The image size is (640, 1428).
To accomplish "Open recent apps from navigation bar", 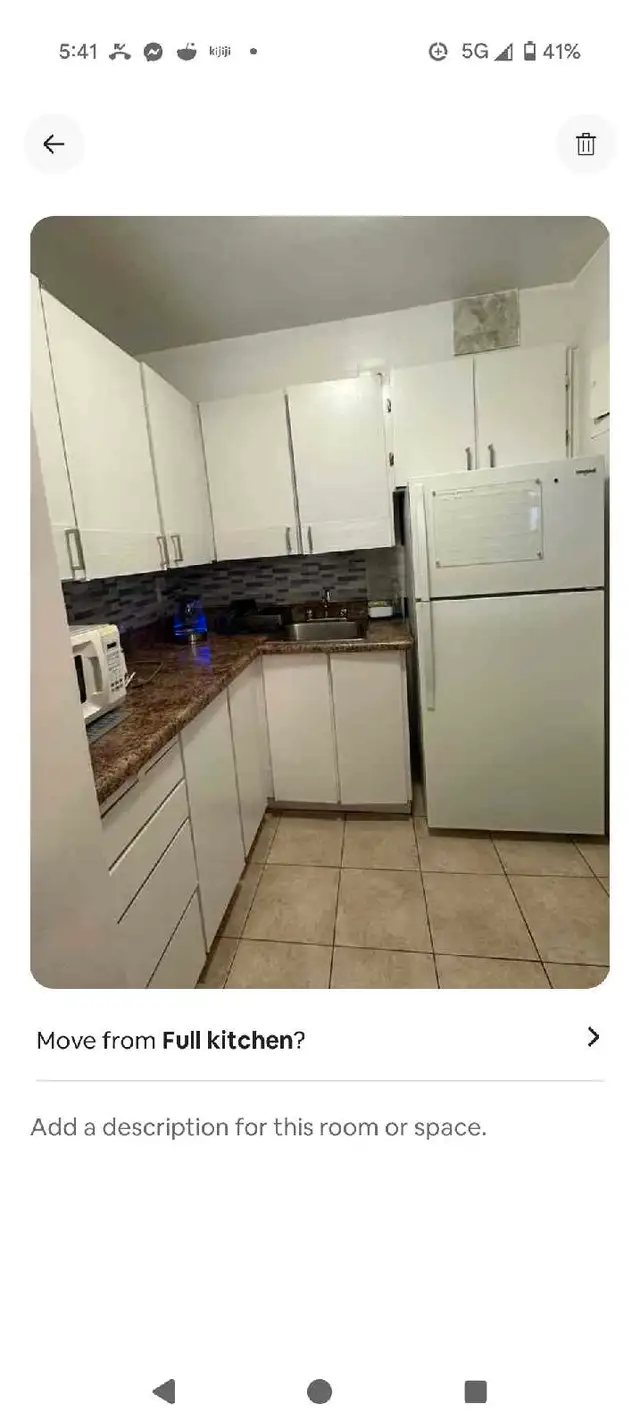I will (x=476, y=1391).
